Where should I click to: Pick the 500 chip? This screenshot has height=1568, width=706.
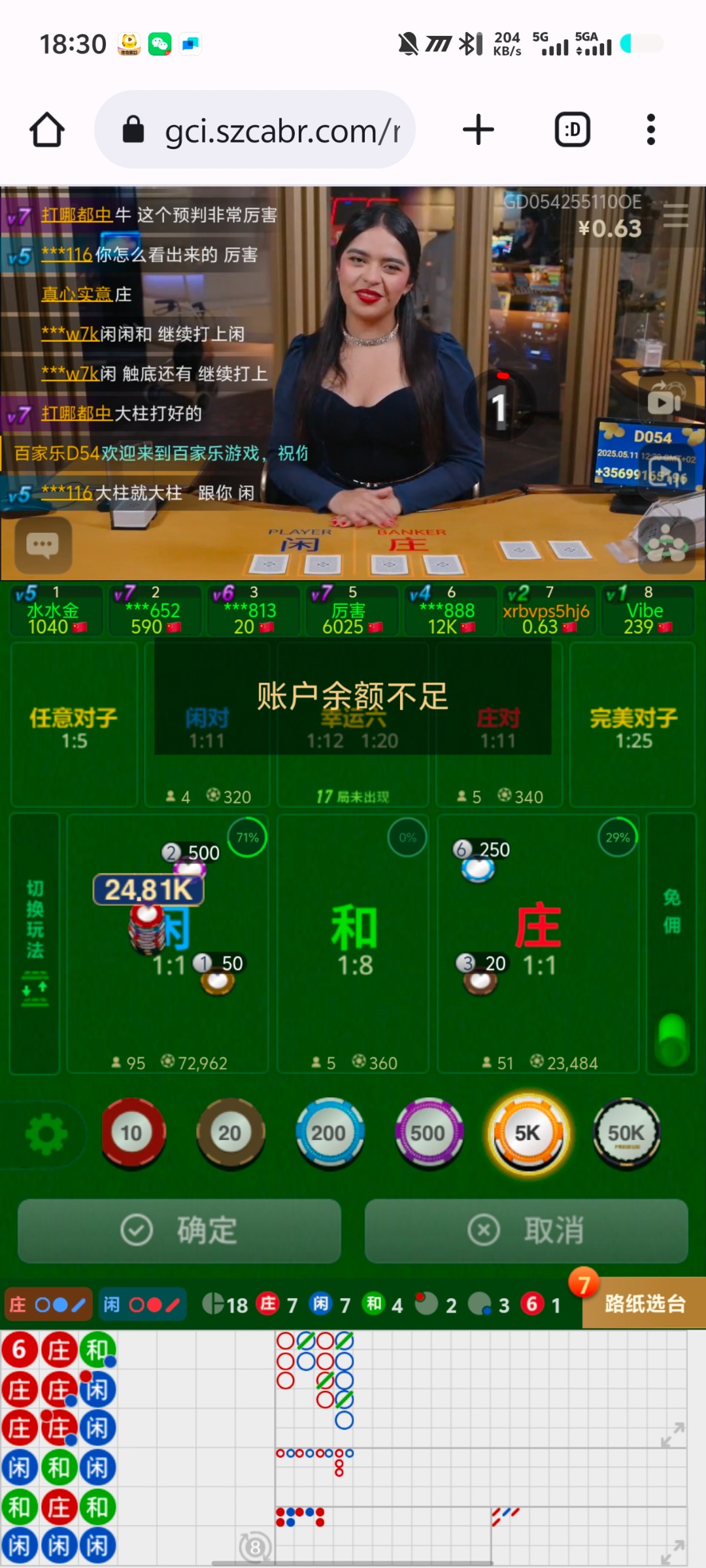[x=429, y=1132]
